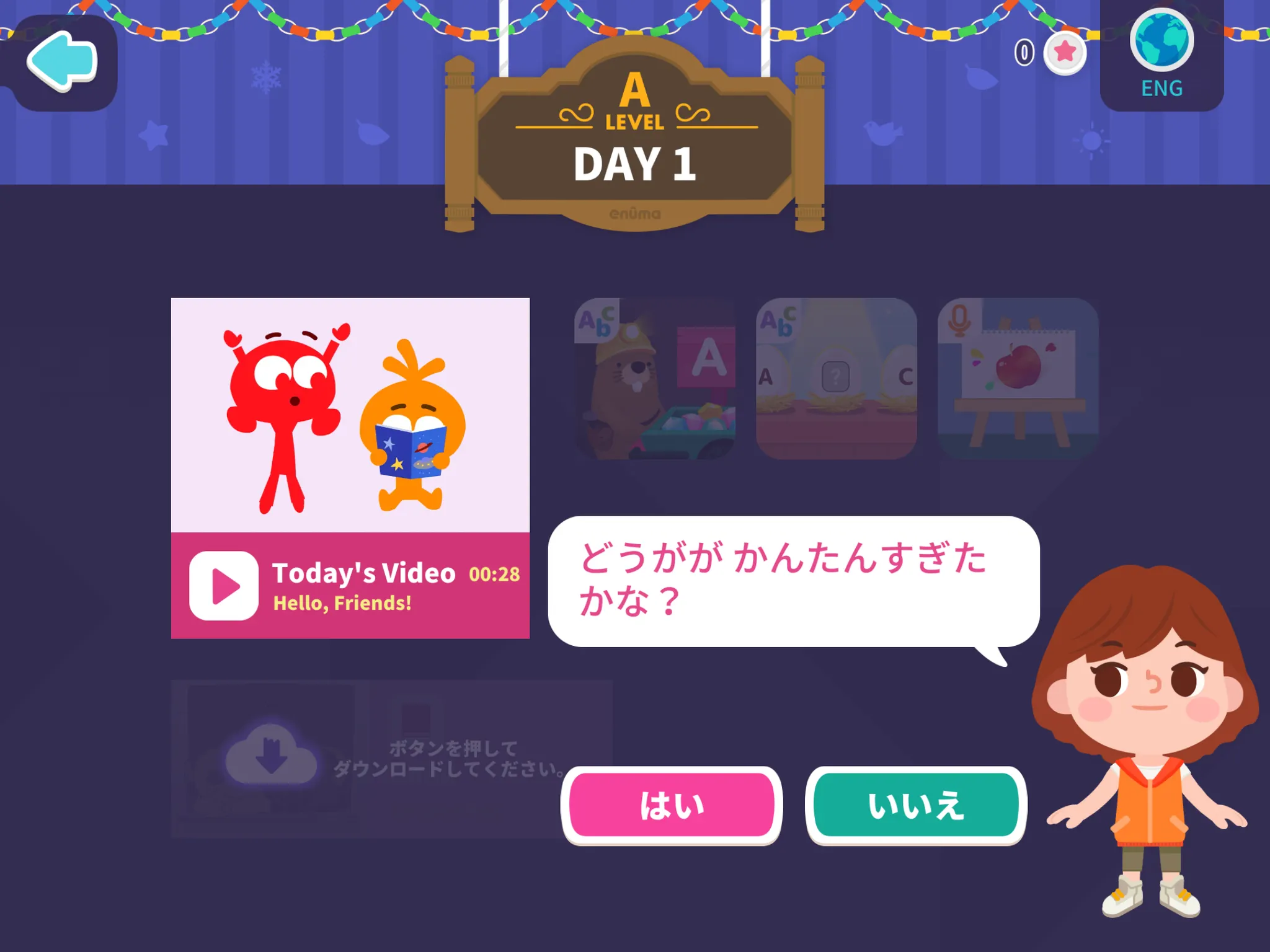Open the beaver letter A activity
Screen dimensions: 1270x952
tap(655, 379)
